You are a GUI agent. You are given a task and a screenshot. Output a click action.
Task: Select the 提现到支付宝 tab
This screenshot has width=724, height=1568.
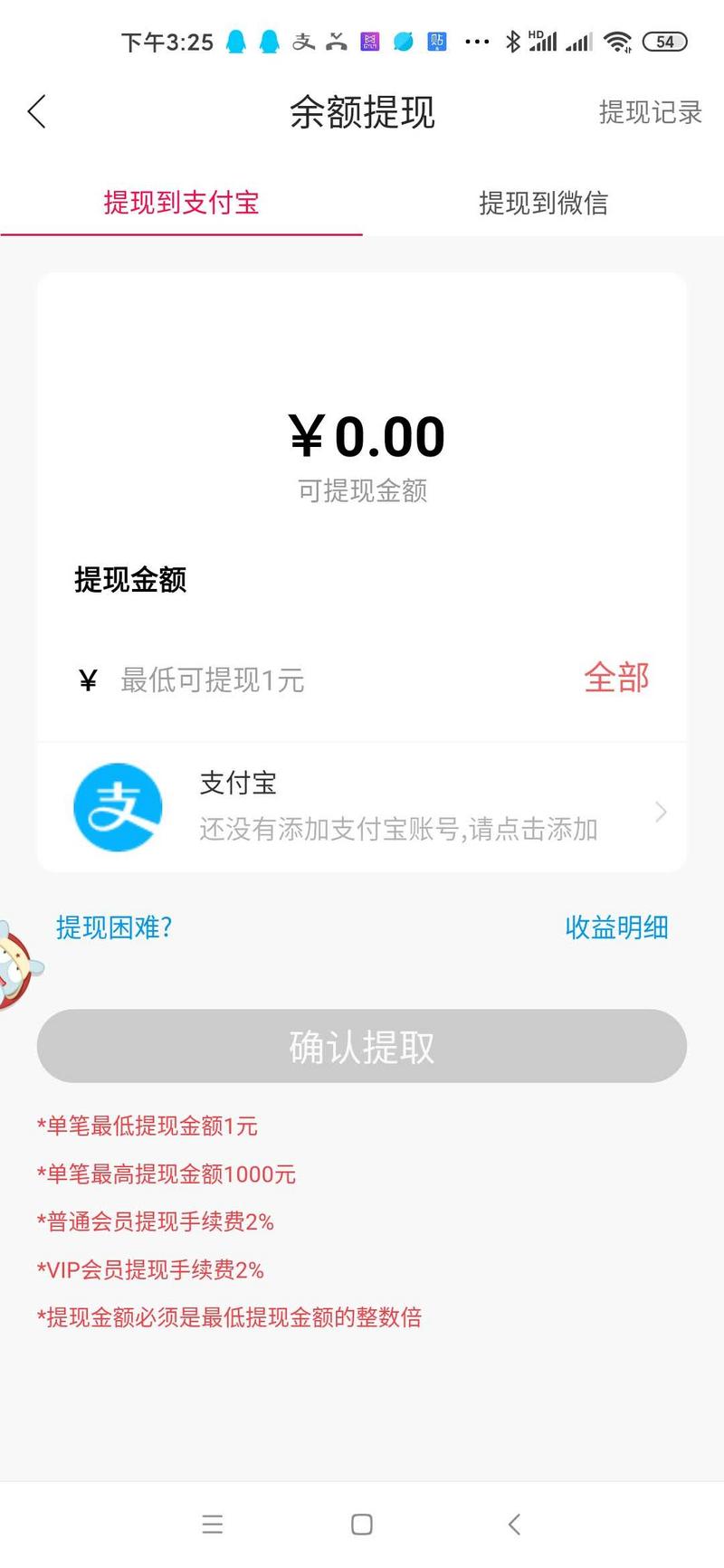pos(181,203)
